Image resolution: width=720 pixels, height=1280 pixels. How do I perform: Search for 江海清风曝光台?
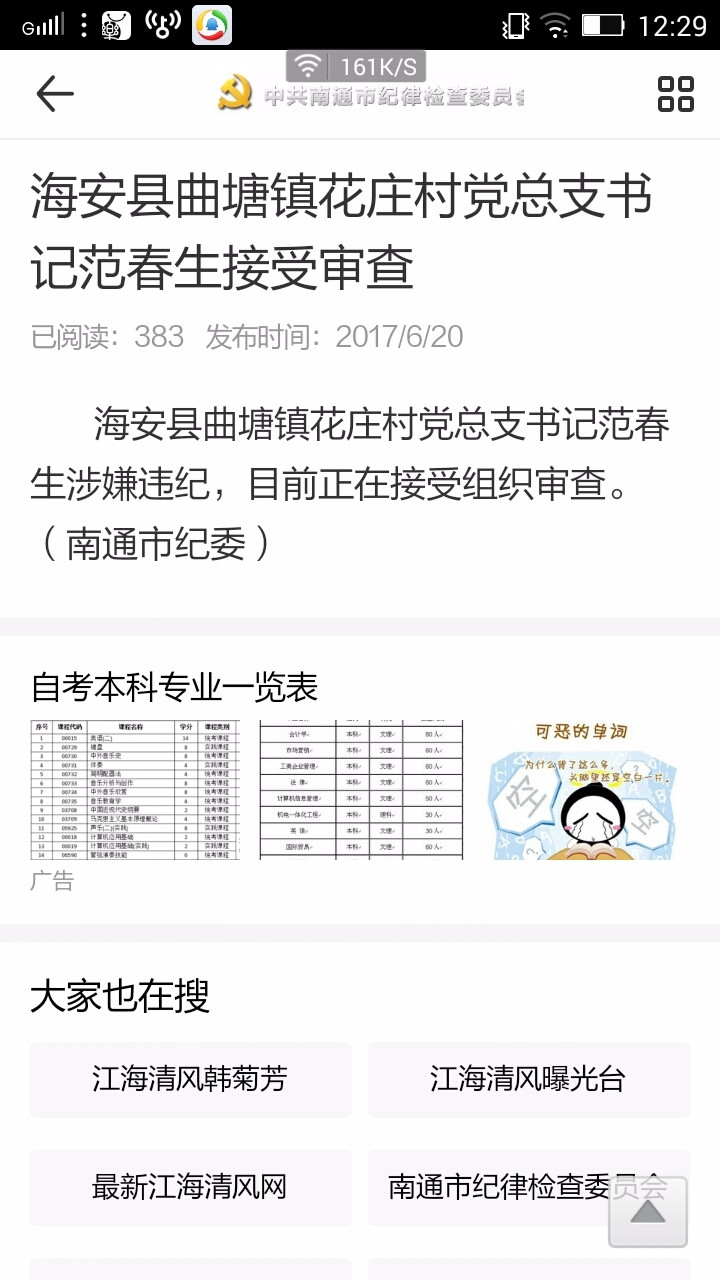[528, 1080]
